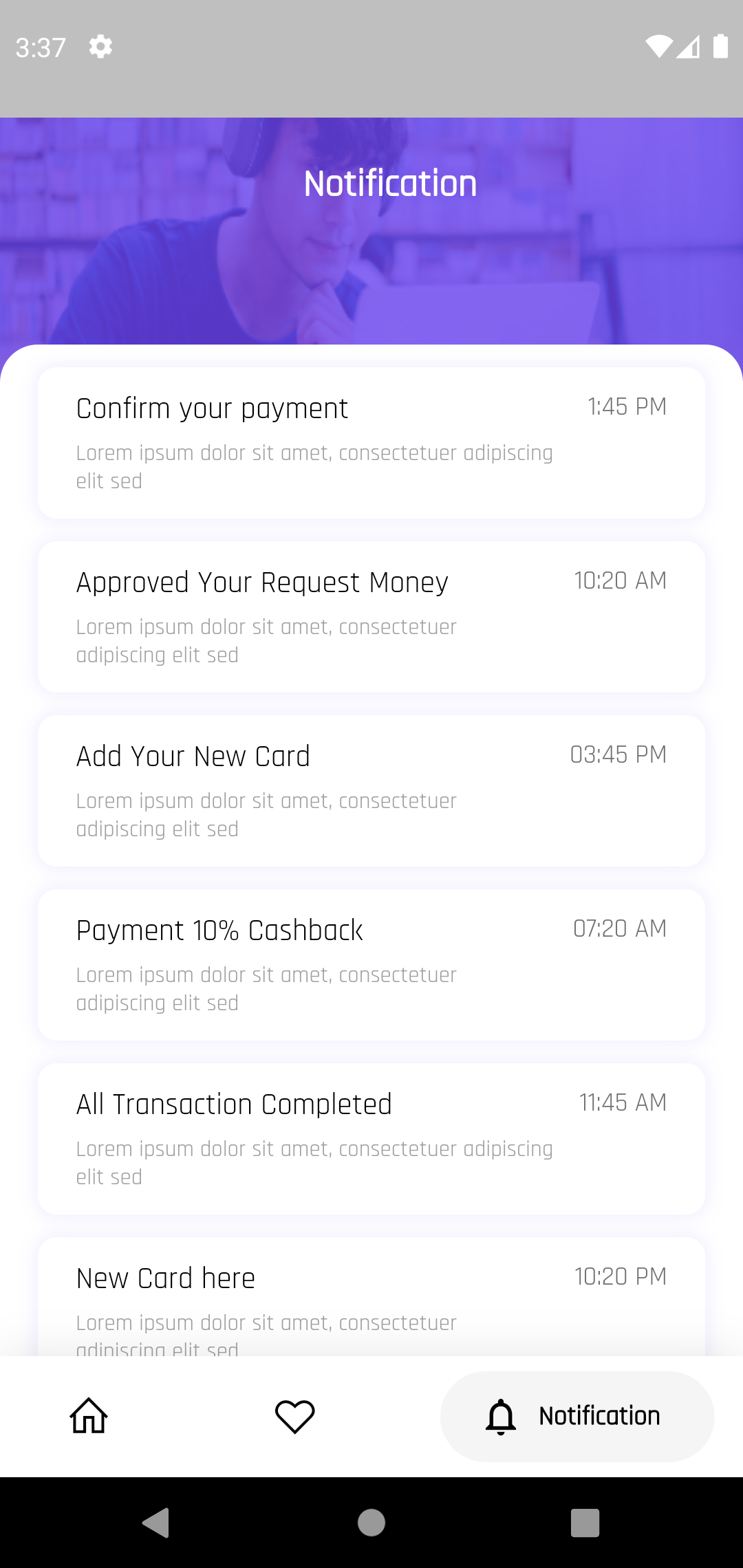Select the Notification tab in bottom bar
This screenshot has width=743, height=1568.
click(577, 1416)
